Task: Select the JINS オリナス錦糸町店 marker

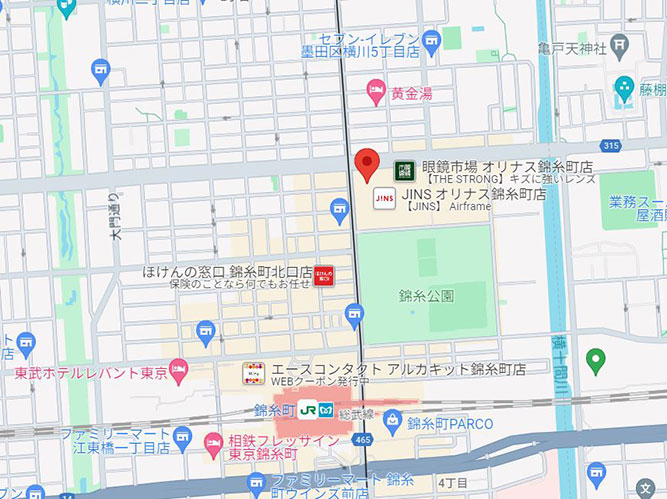Action: pos(385,198)
